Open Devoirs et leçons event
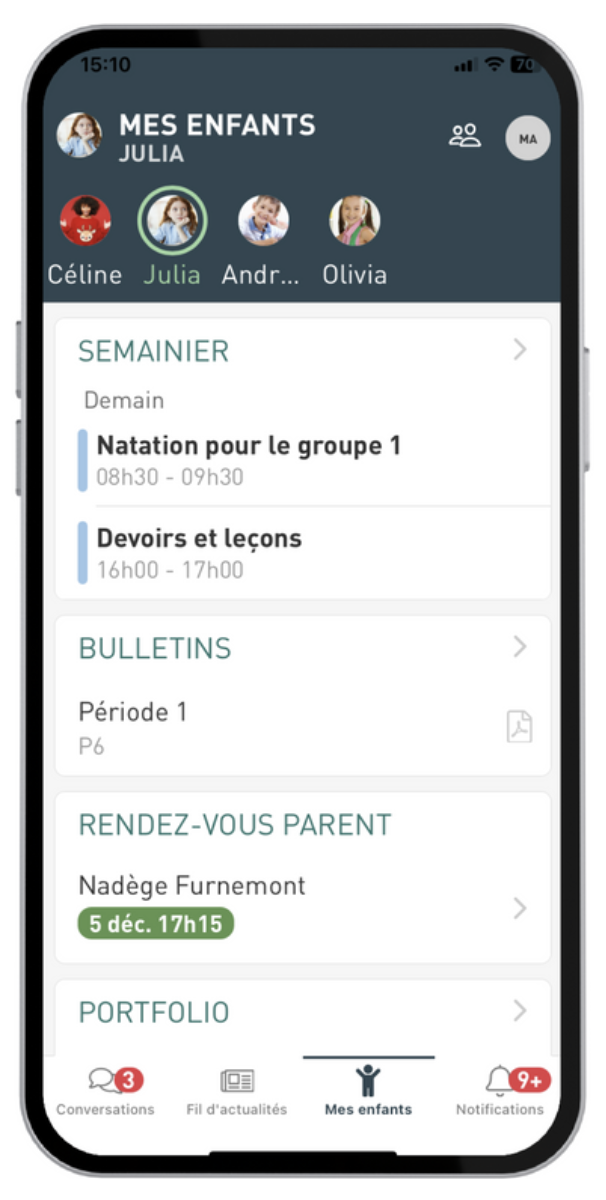This screenshot has height=1200, width=606. point(200,552)
